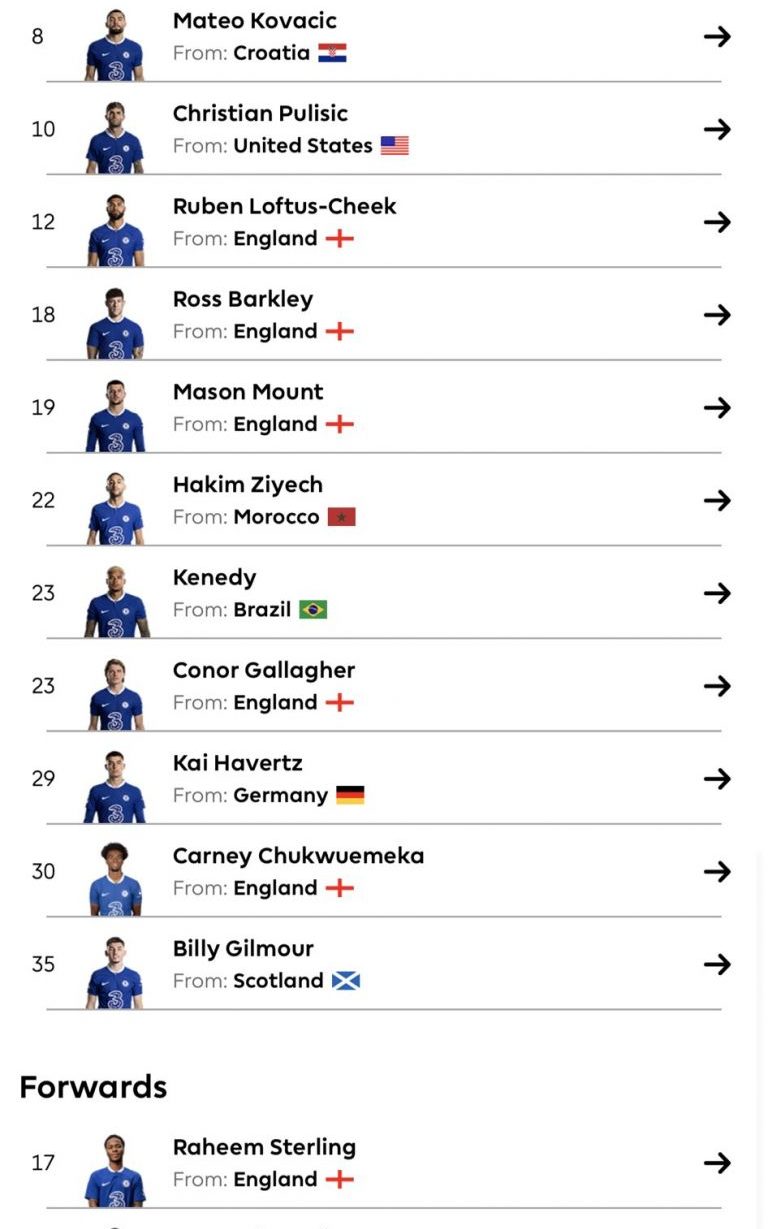View Christian Pulisic's player page
The width and height of the screenshot is (768, 1229).
click(384, 129)
